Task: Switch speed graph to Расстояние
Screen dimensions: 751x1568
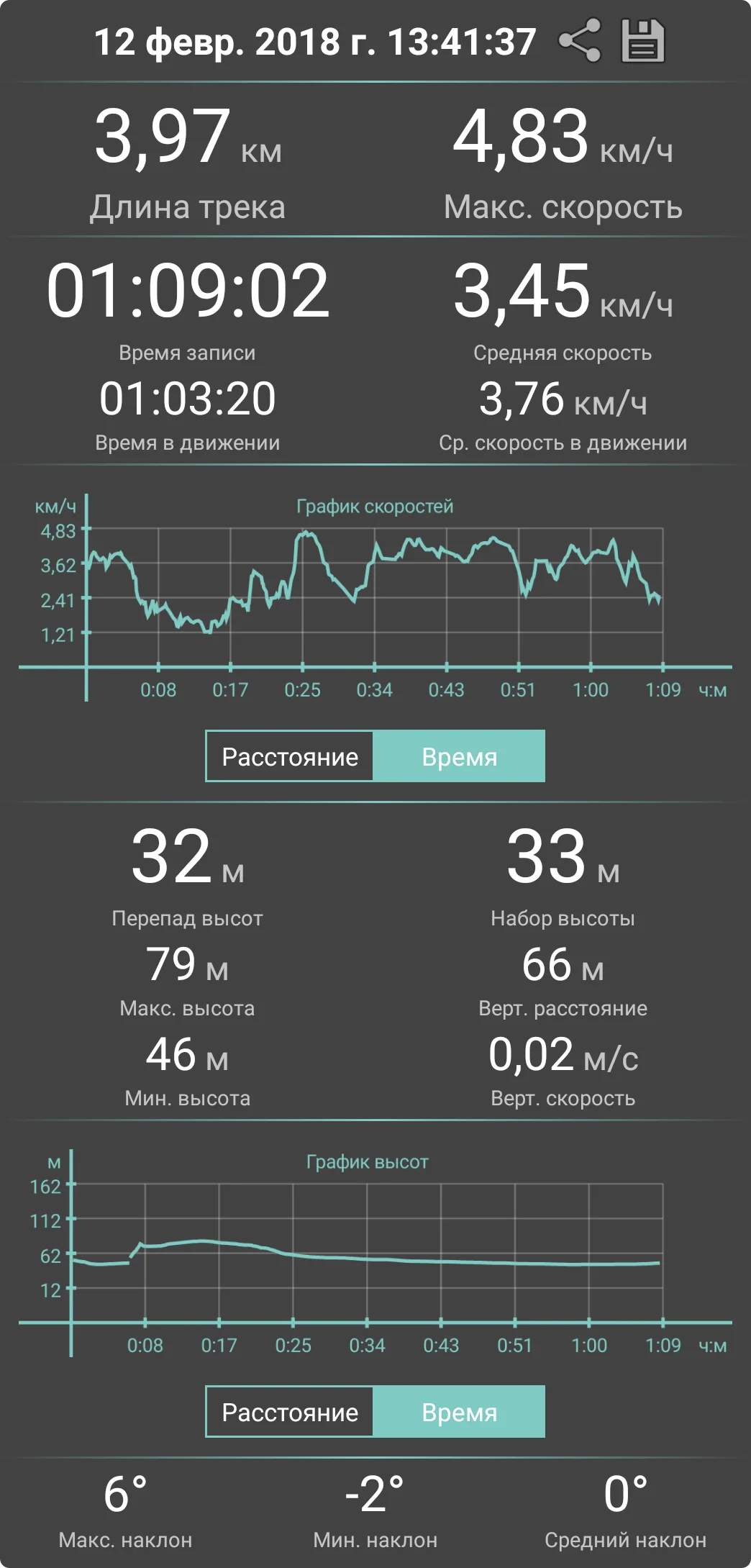Action: 290,756
